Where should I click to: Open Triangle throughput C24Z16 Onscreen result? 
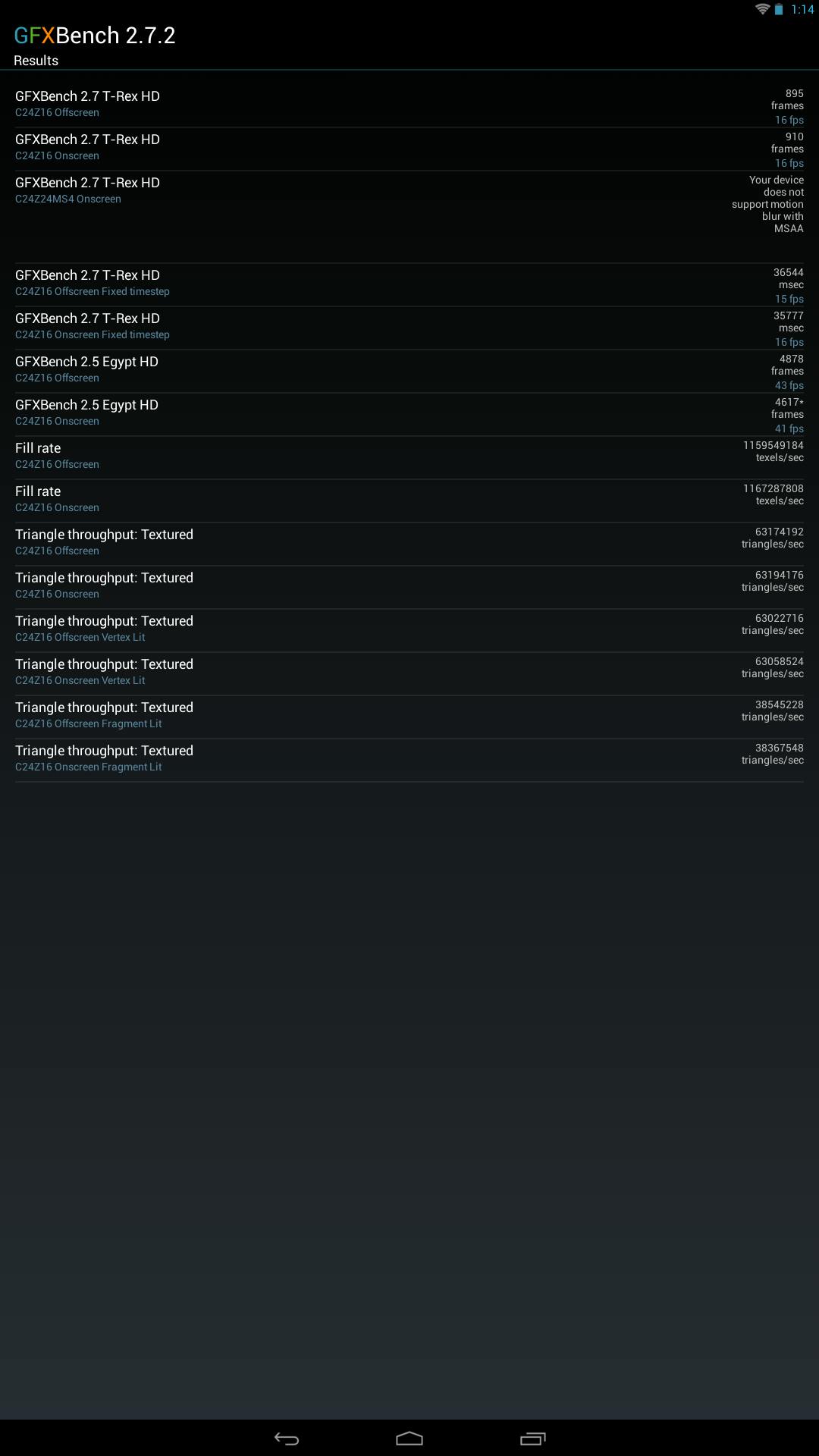[409, 586]
